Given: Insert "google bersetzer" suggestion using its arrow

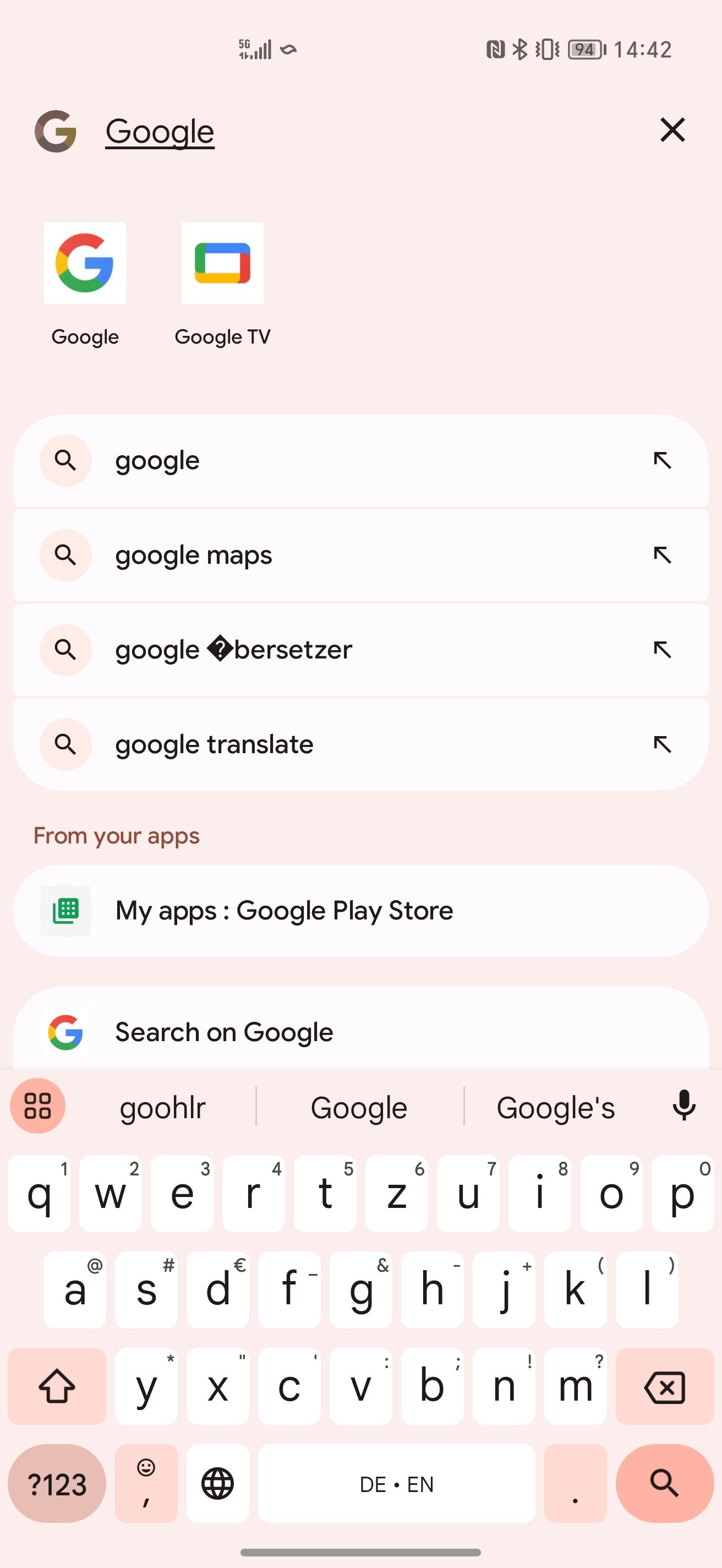Looking at the screenshot, I should pyautogui.click(x=662, y=650).
